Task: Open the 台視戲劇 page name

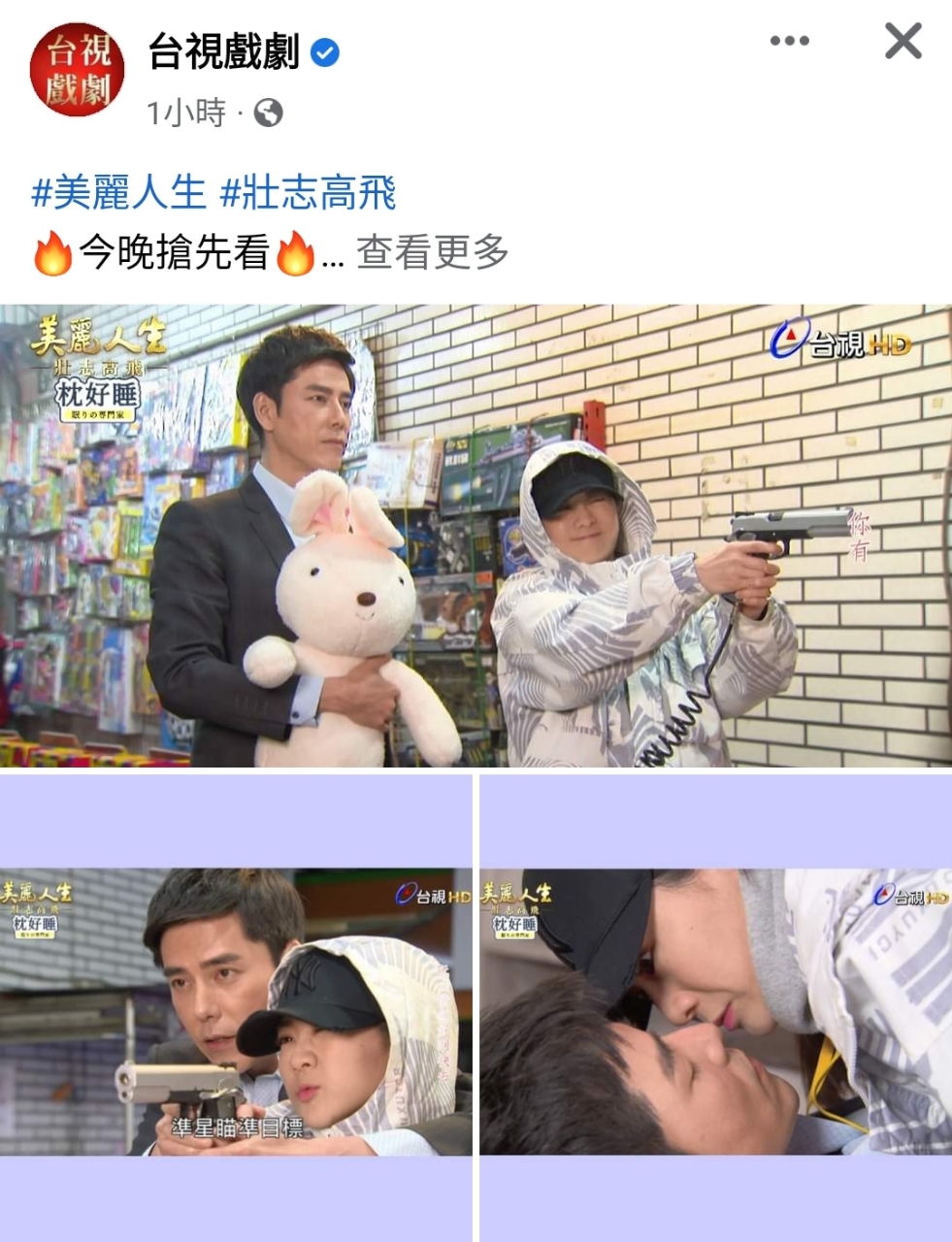Action: (x=223, y=52)
